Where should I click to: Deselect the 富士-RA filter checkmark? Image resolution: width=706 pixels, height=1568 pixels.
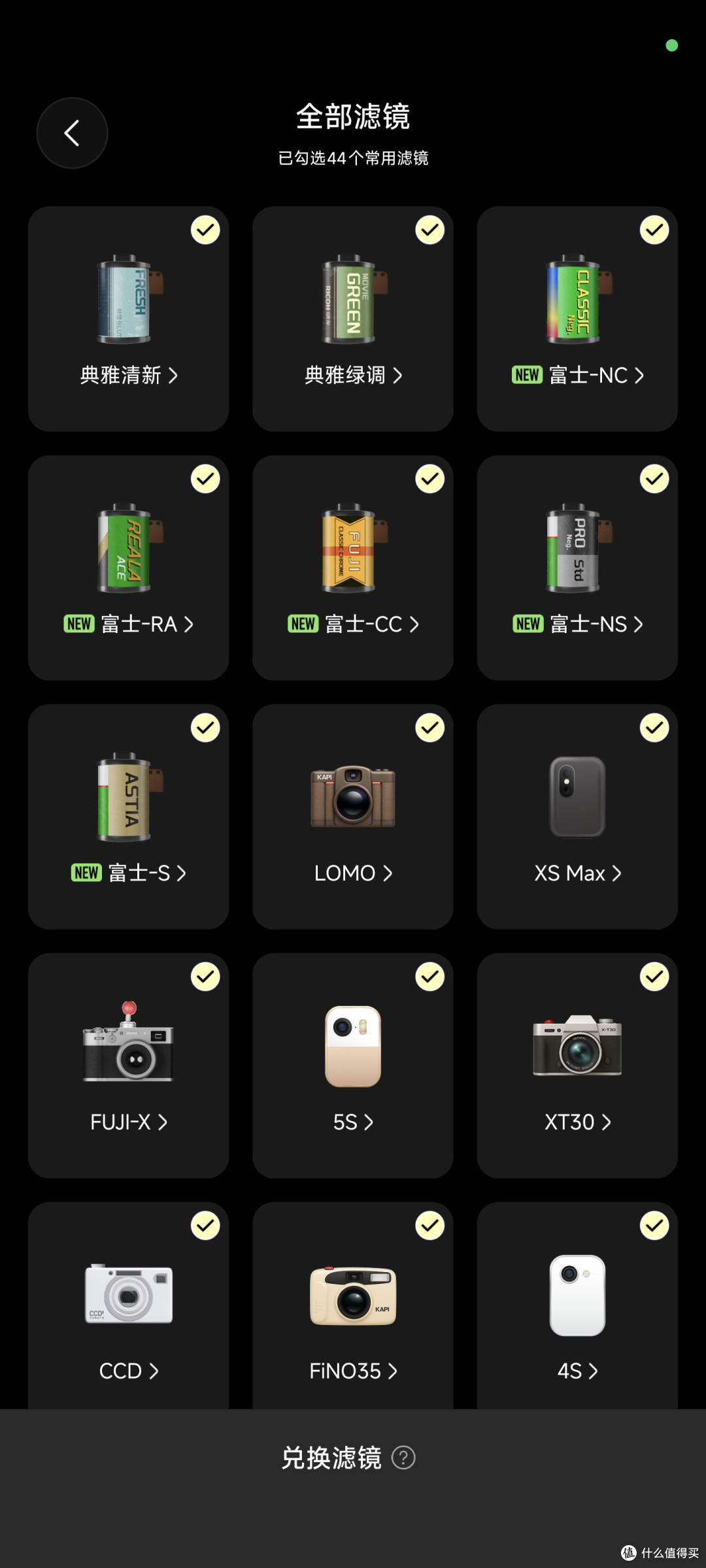pos(205,479)
